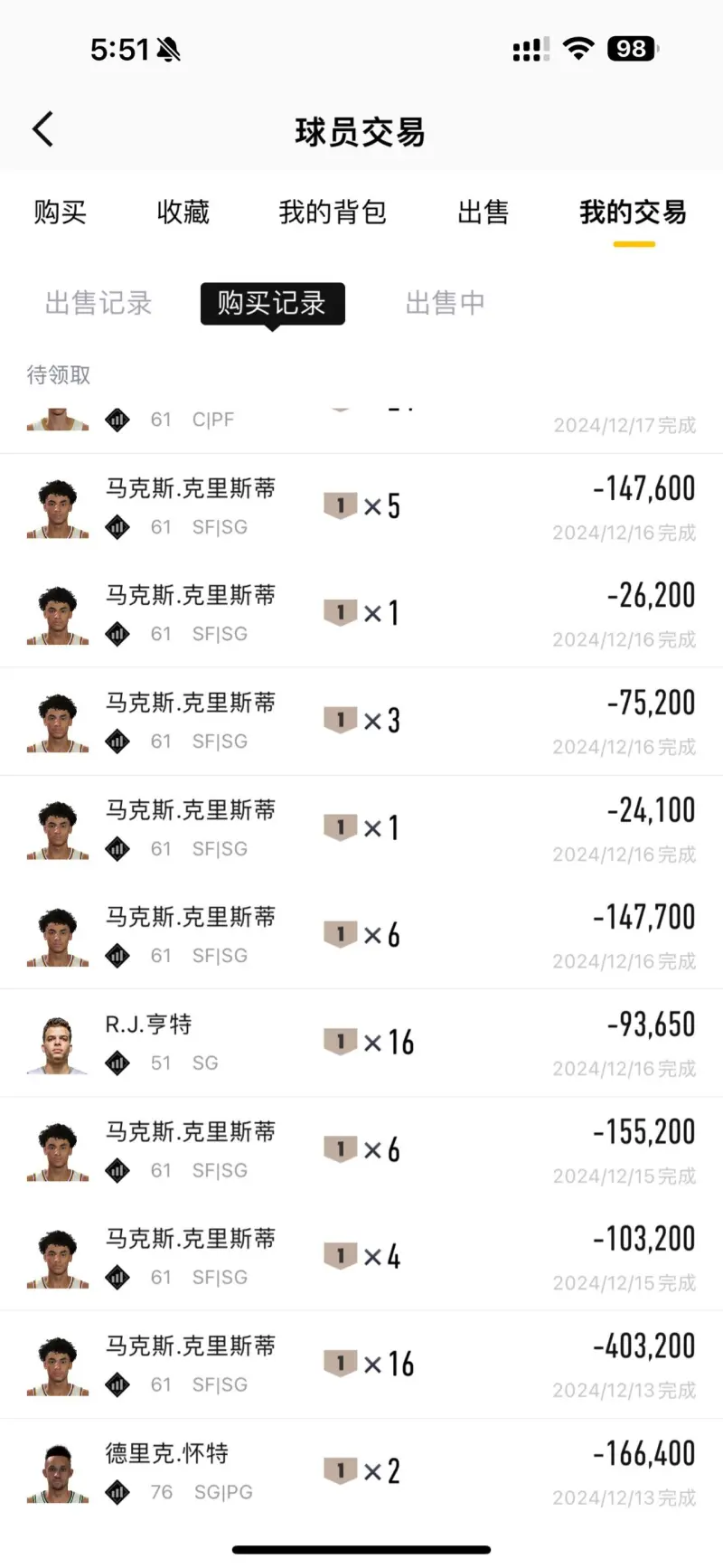Image resolution: width=723 pixels, height=1568 pixels.
Task: Show 出售记录 sub-tab
Action: coord(99,303)
